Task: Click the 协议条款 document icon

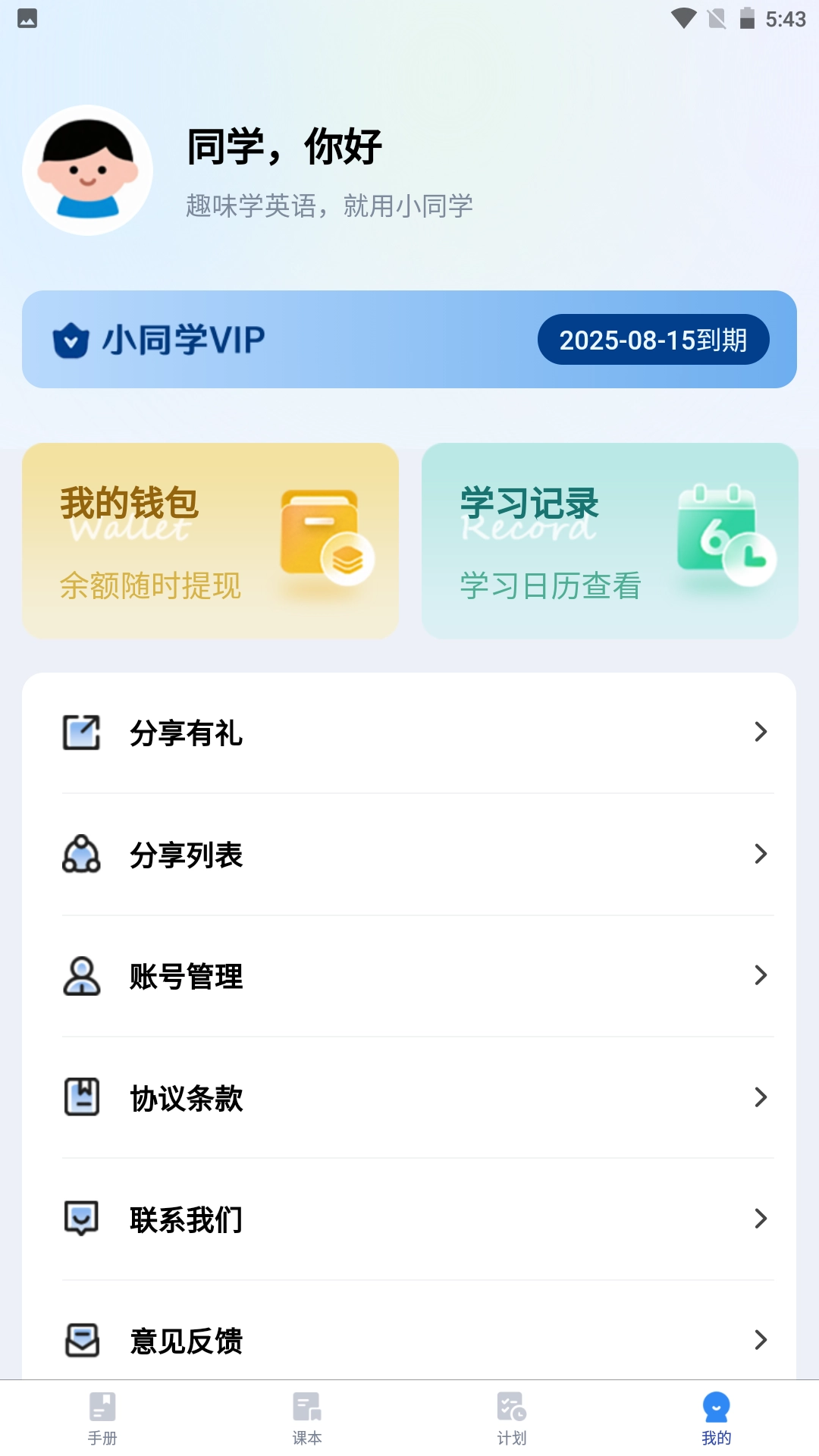Action: (x=81, y=1097)
